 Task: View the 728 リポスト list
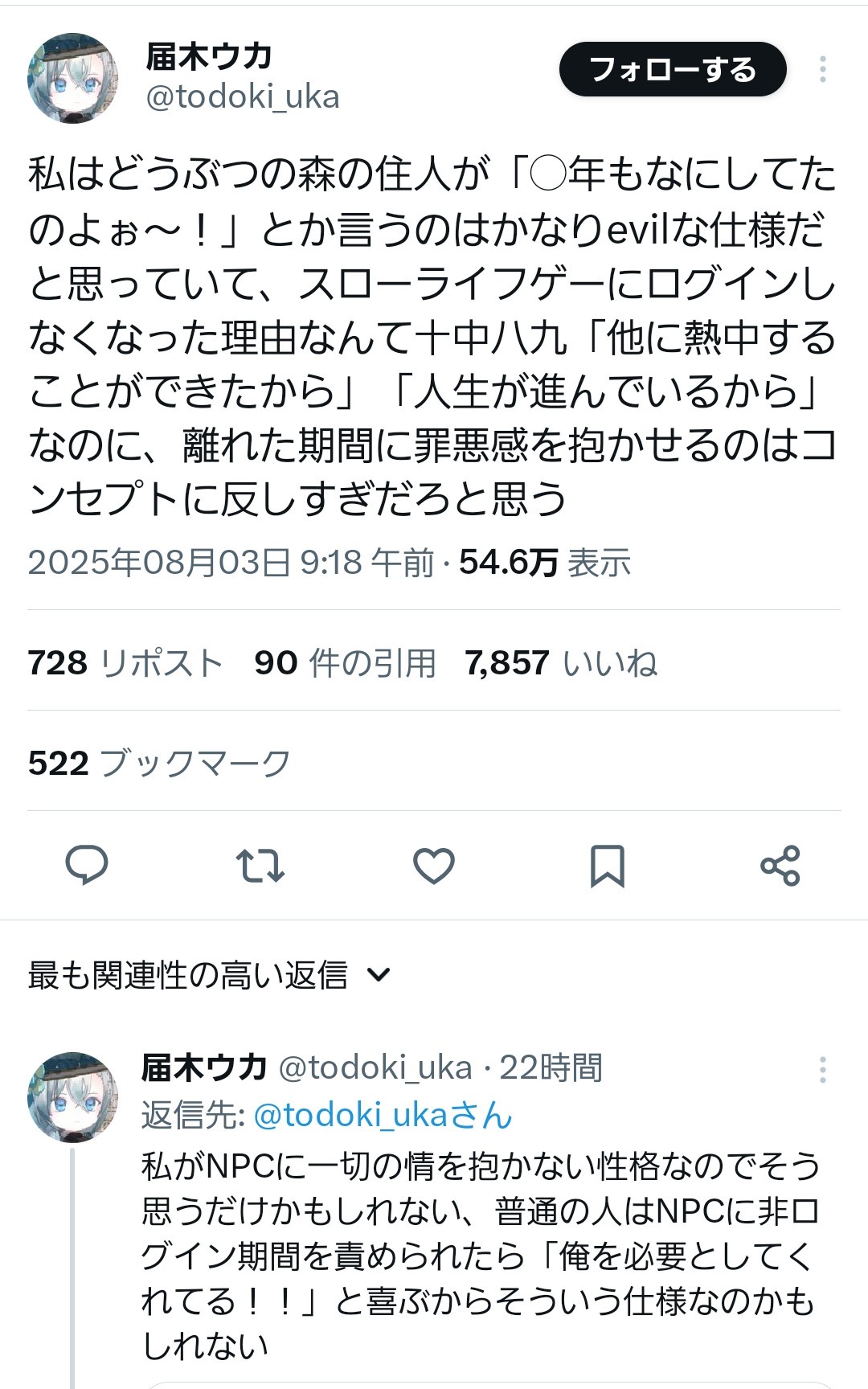125,663
